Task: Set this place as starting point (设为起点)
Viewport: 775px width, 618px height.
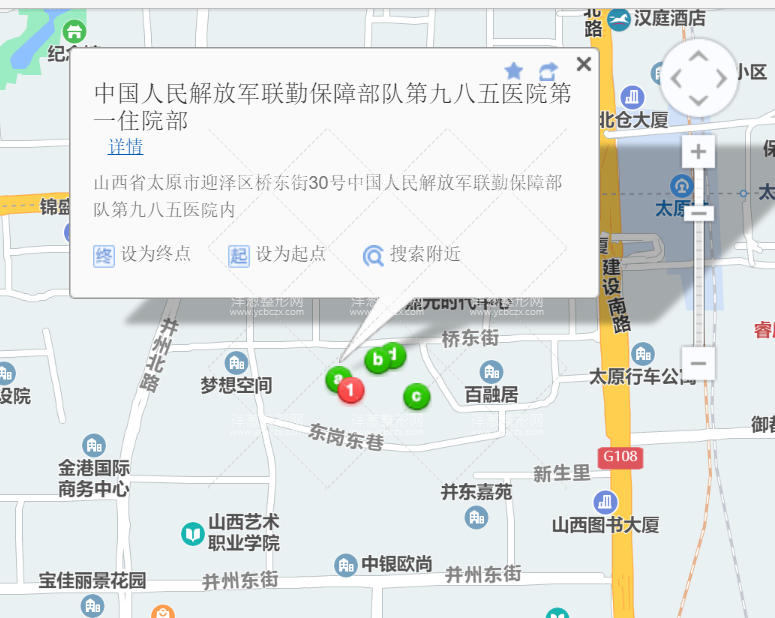Action: coord(277,254)
